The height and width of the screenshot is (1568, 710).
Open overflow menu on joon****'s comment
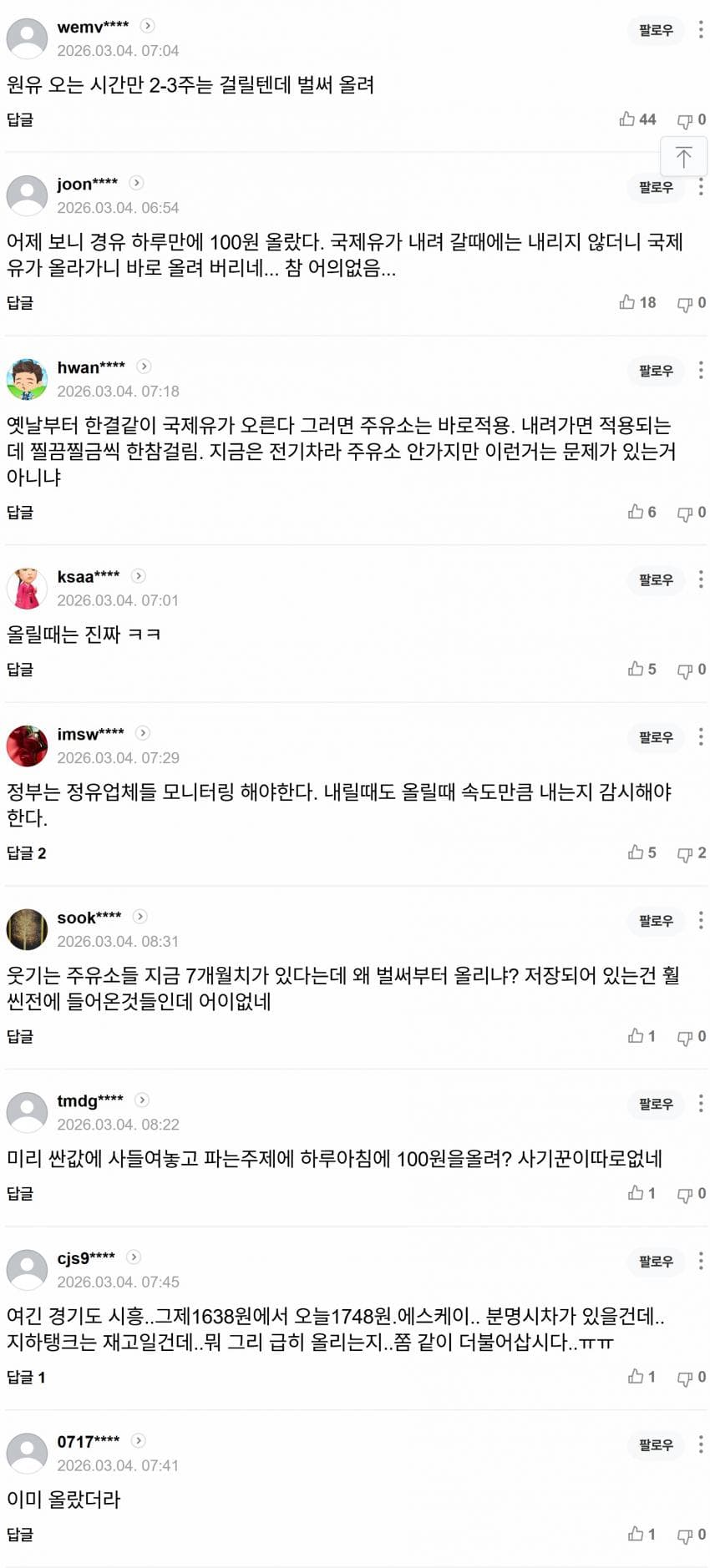700,188
